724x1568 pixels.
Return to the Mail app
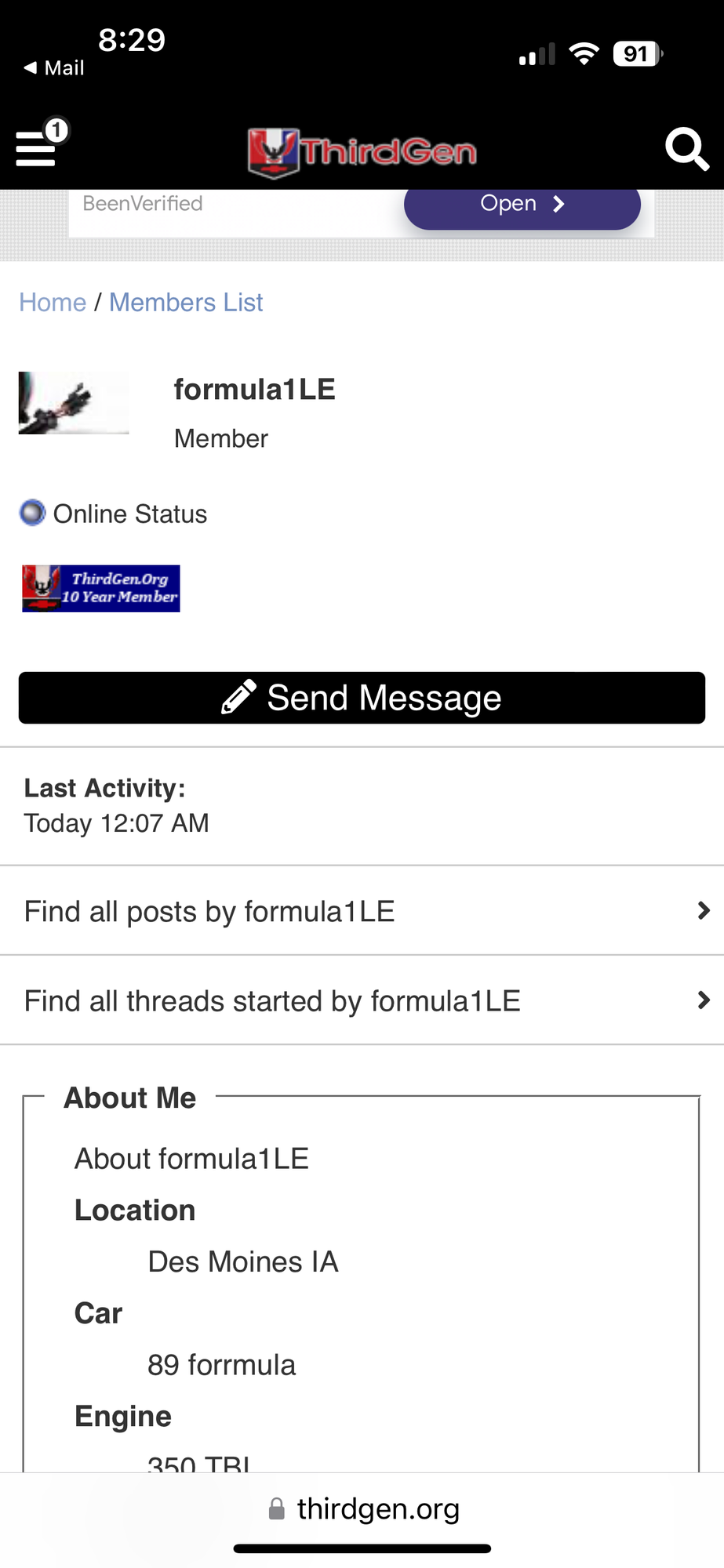click(x=53, y=68)
